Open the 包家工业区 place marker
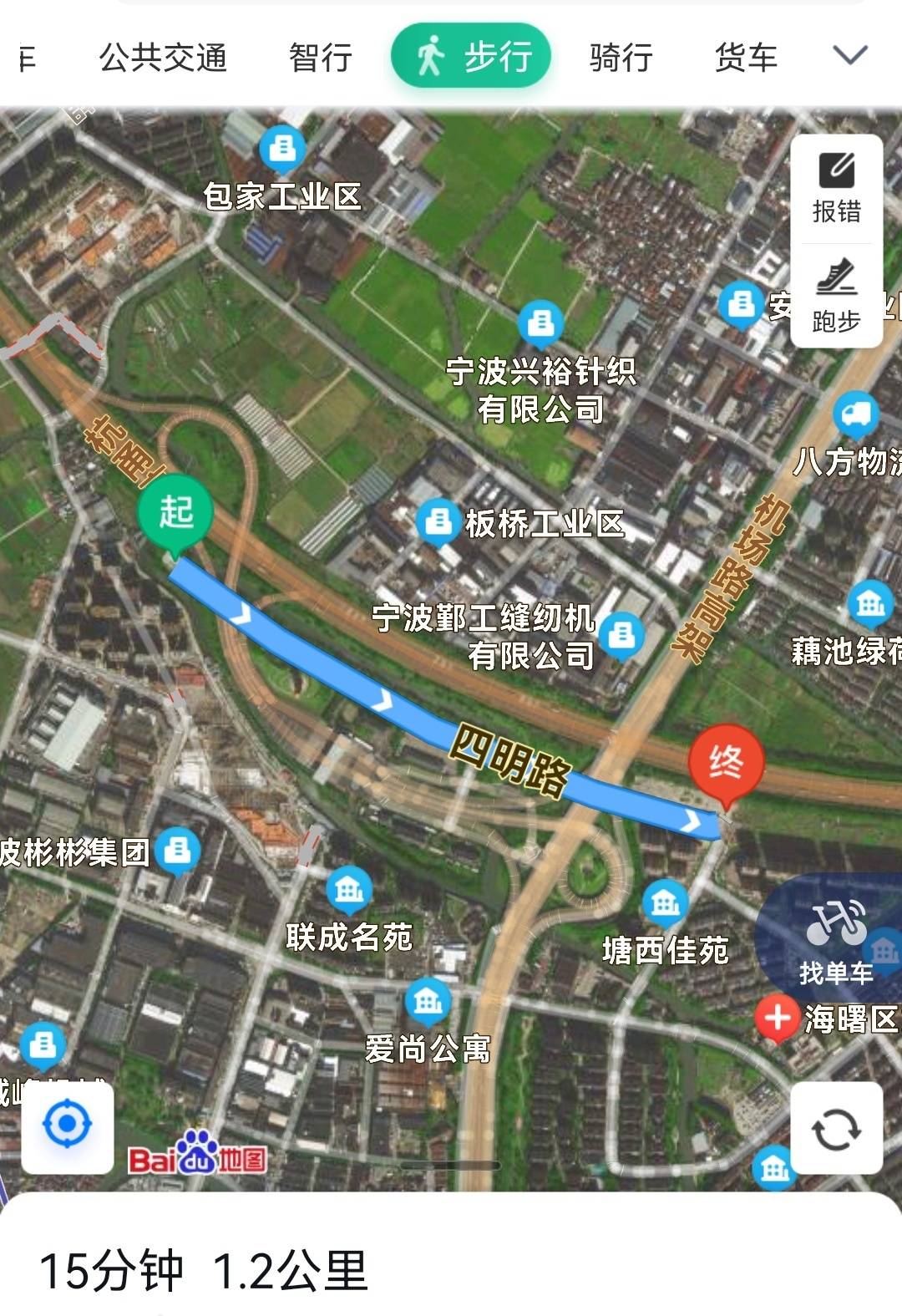The image size is (902, 1316). [x=282, y=149]
